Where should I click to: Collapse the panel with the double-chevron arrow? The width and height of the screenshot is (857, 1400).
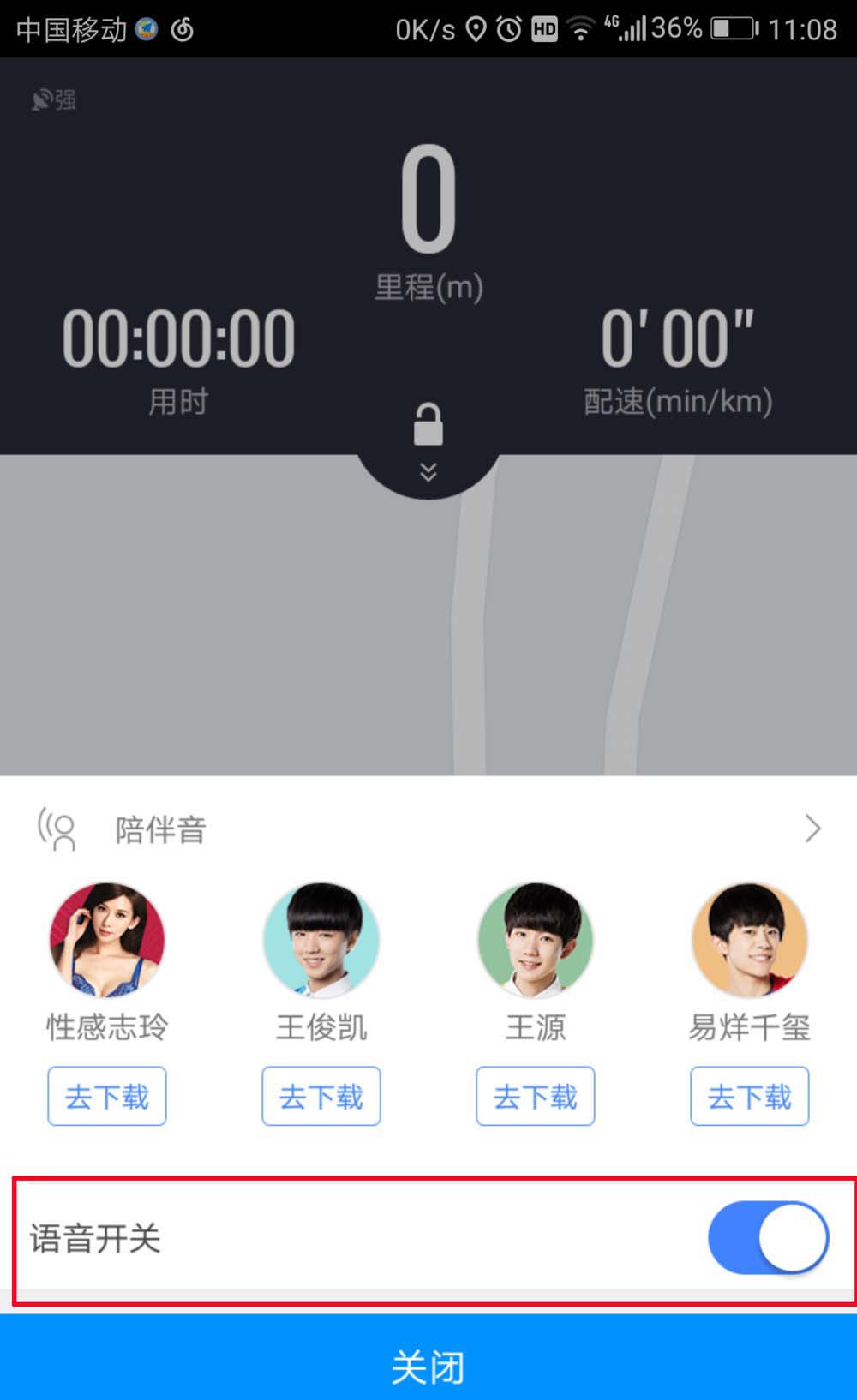[x=428, y=472]
